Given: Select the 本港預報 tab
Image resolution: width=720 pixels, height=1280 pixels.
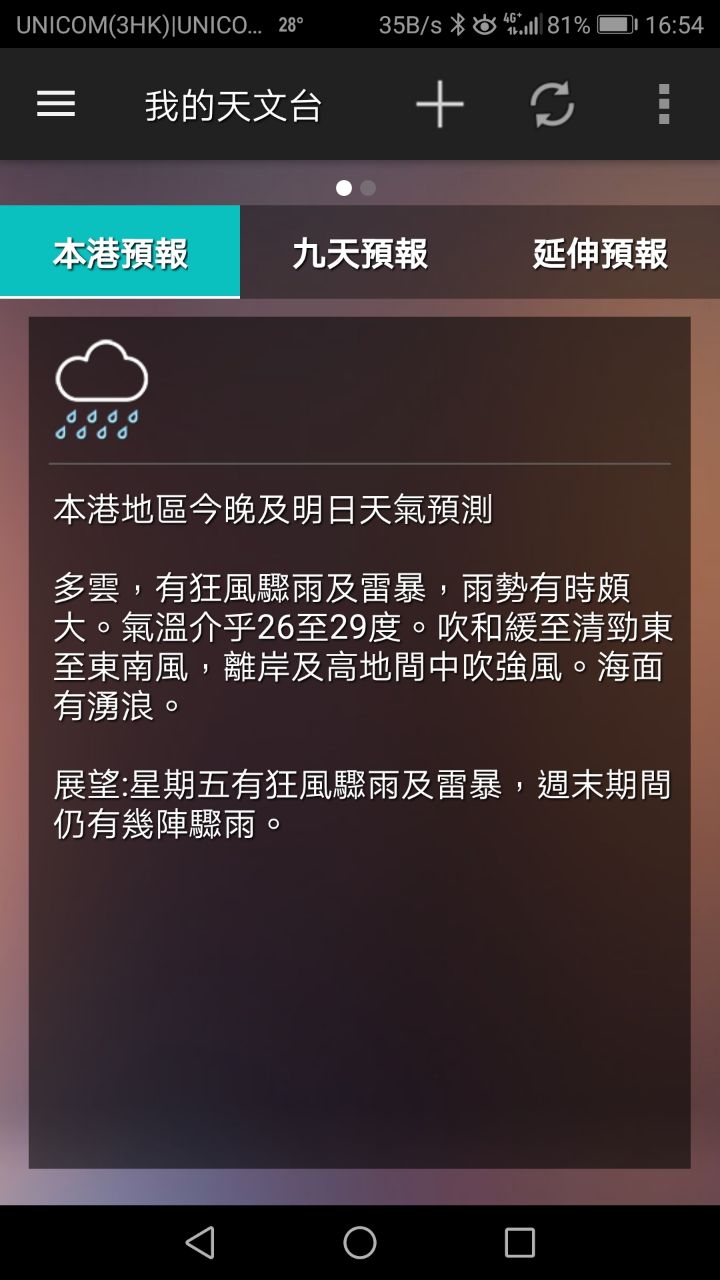Looking at the screenshot, I should point(120,253).
